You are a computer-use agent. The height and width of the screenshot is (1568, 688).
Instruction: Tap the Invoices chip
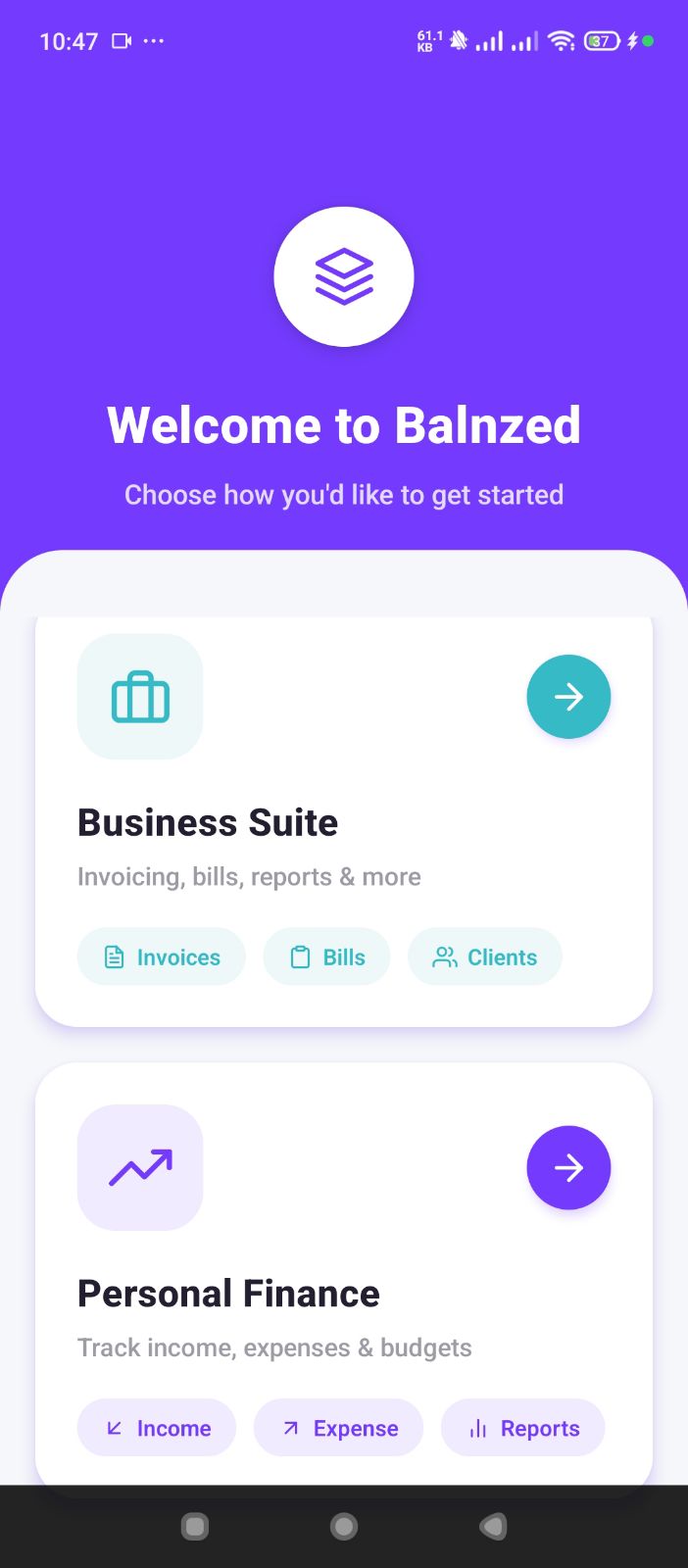(x=162, y=956)
